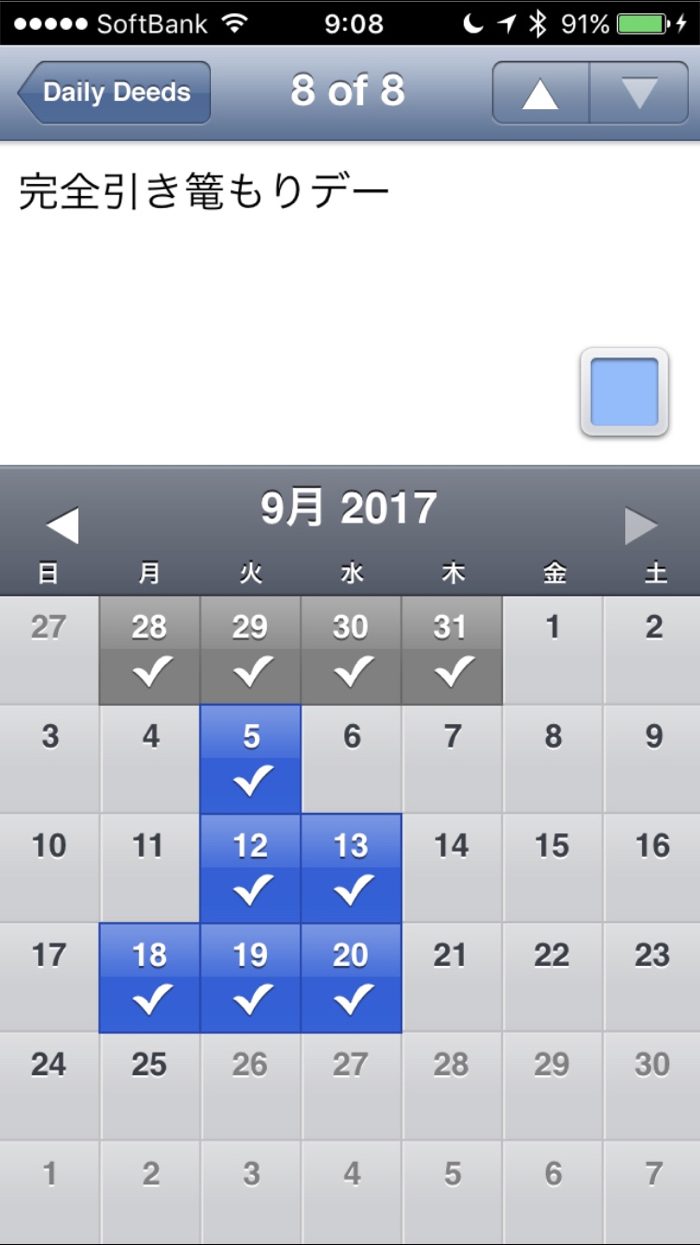Uncheck September 19 on the calendar
This screenshot has height=1245, width=700.
point(251,977)
